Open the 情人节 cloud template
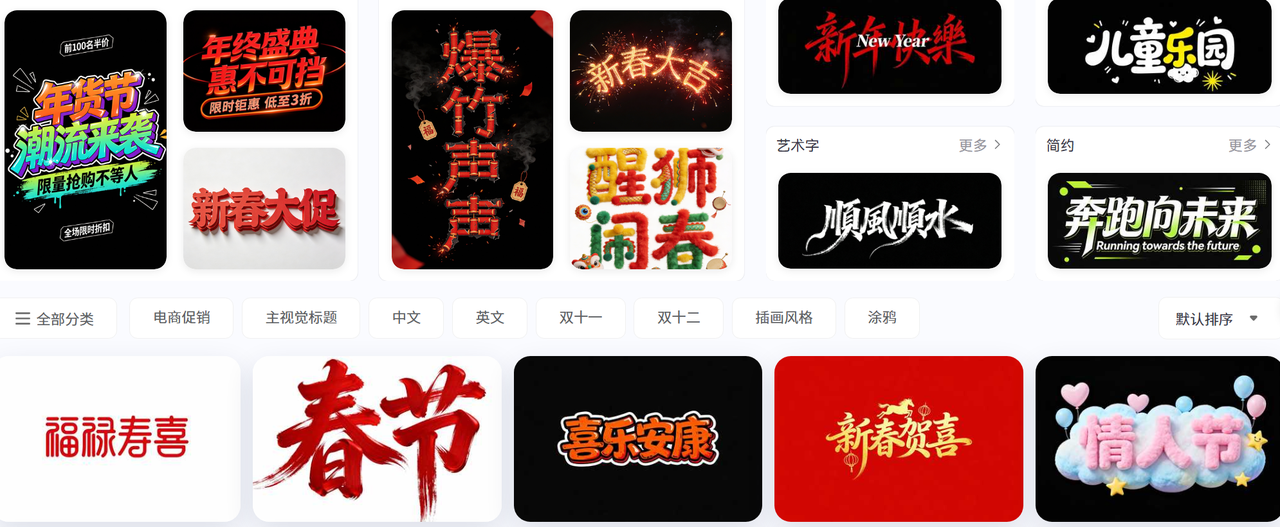 (x=1157, y=438)
